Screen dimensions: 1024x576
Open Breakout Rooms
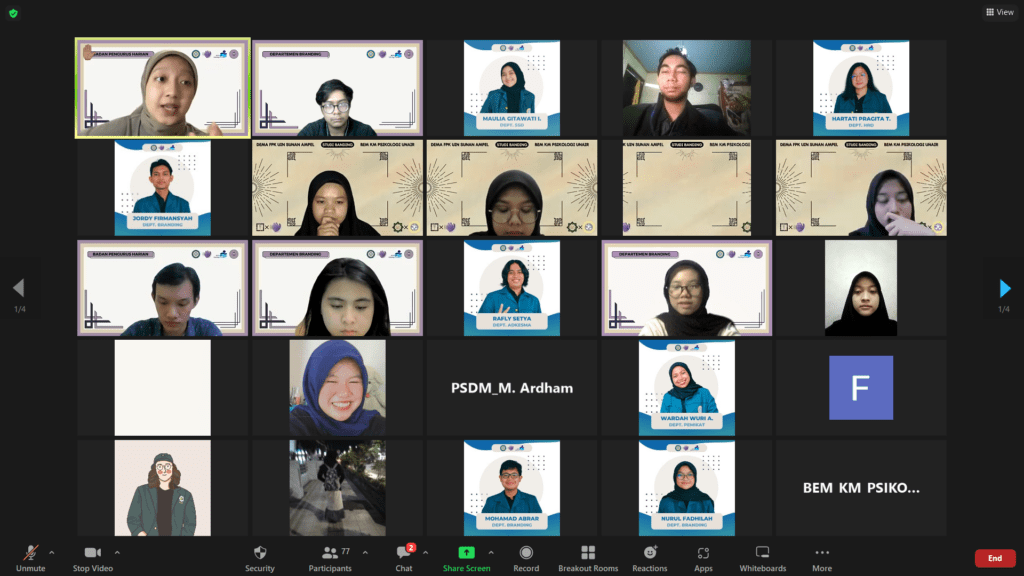click(x=588, y=557)
